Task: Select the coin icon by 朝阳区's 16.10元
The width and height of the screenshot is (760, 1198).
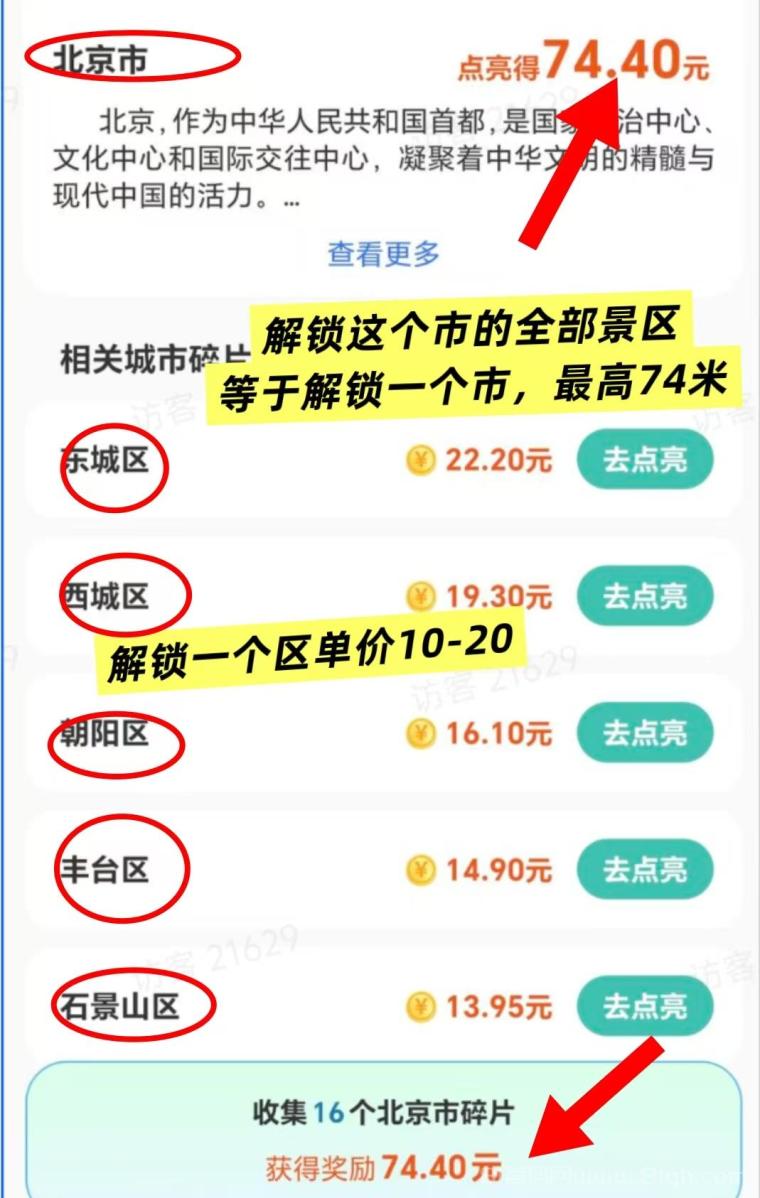Action: pyautogui.click(x=423, y=734)
